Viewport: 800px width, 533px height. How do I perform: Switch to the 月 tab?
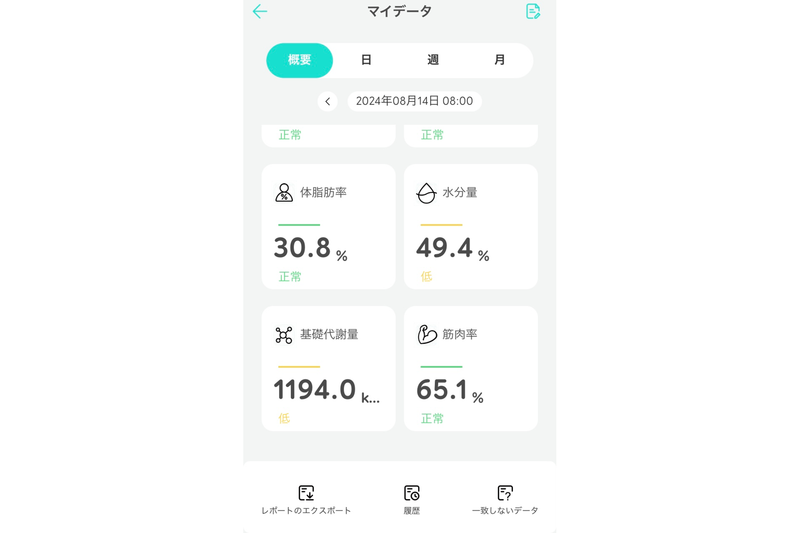tap(499, 60)
